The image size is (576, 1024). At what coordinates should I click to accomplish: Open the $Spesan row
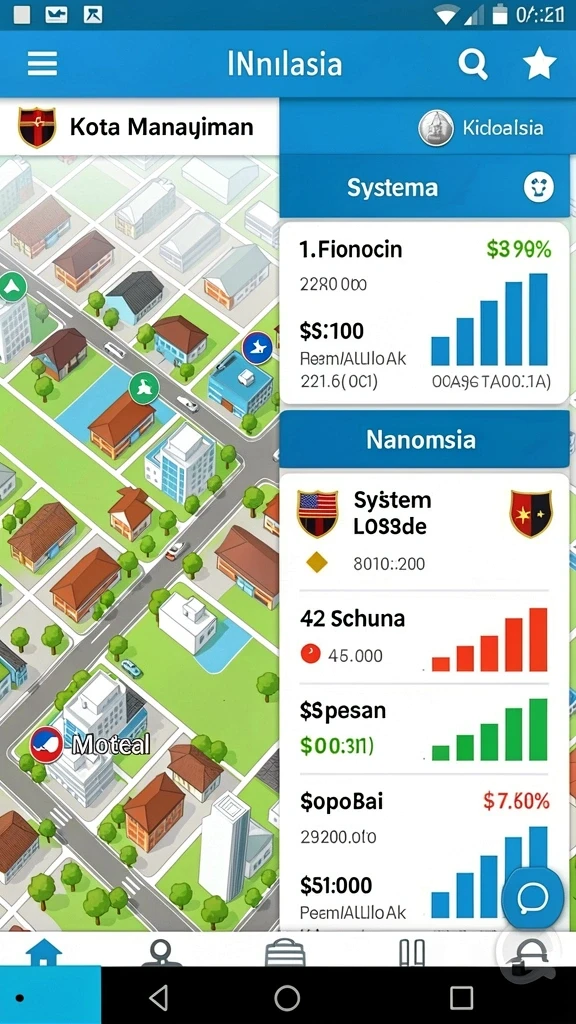[x=424, y=729]
